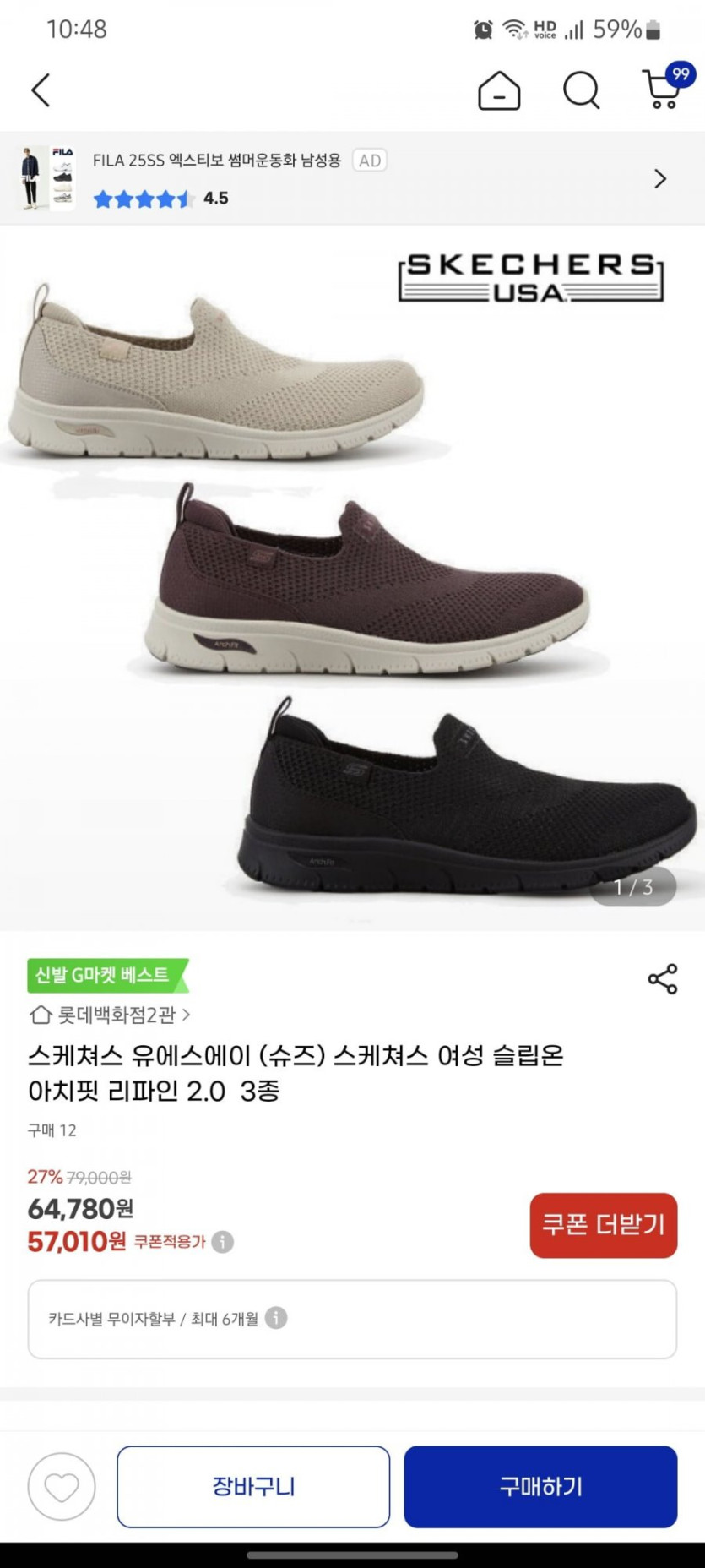Go back using the top-left arrow

click(41, 90)
